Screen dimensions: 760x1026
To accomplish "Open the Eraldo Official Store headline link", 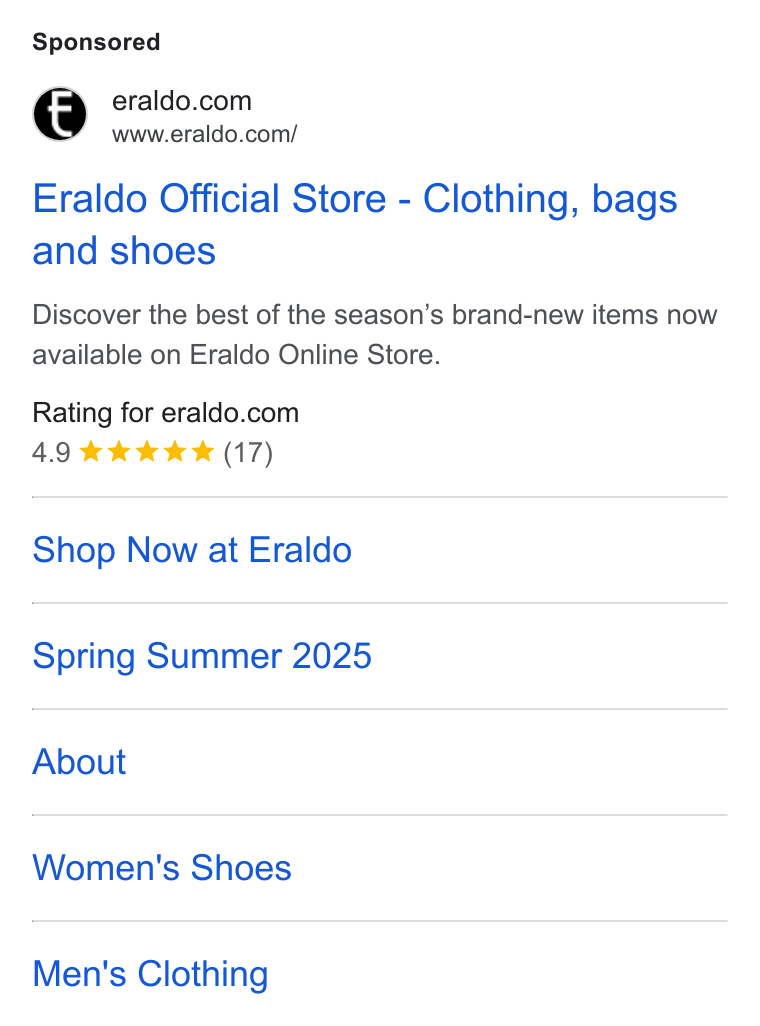I will 354,224.
